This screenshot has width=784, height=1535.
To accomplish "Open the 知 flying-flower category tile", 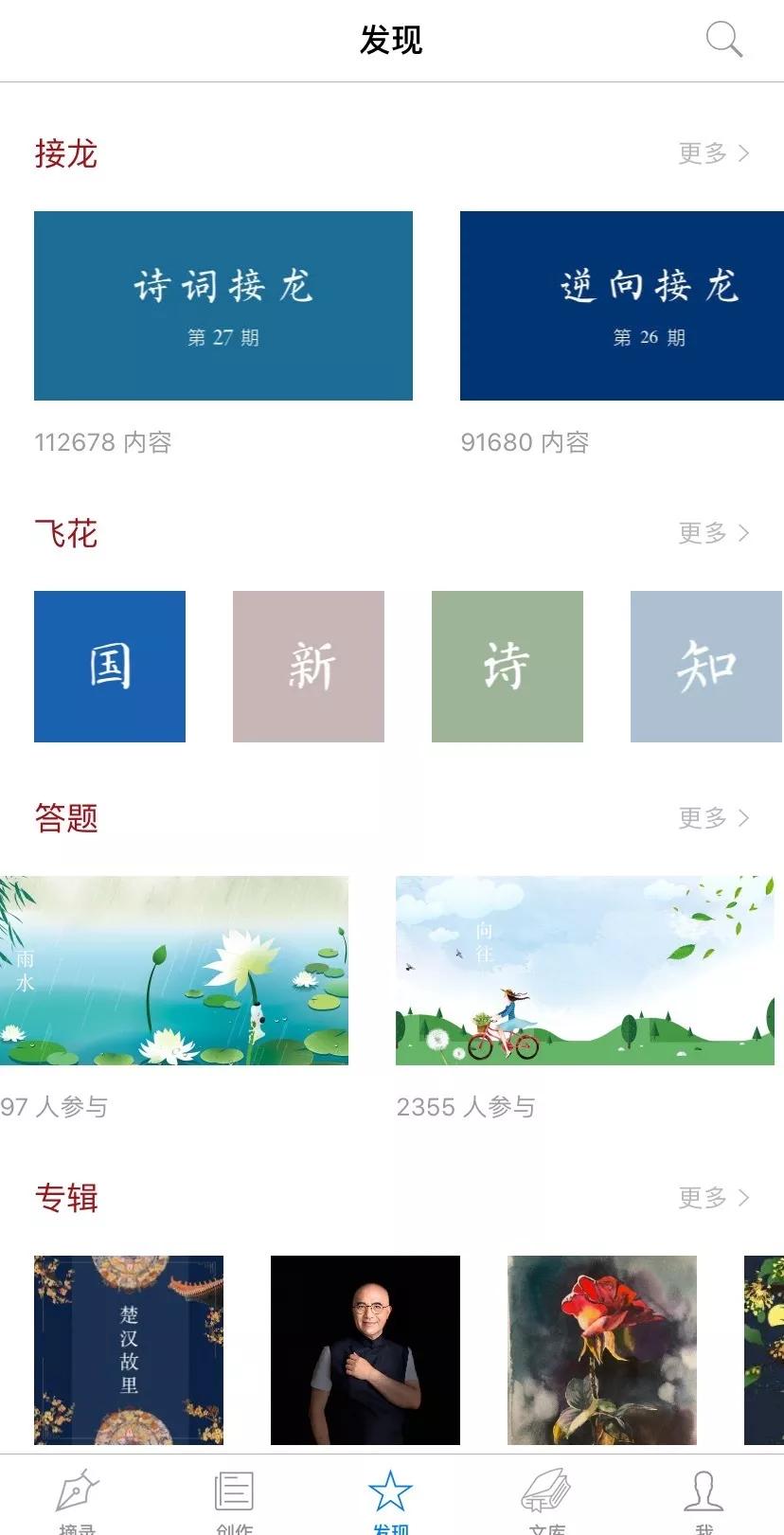I will click(705, 667).
